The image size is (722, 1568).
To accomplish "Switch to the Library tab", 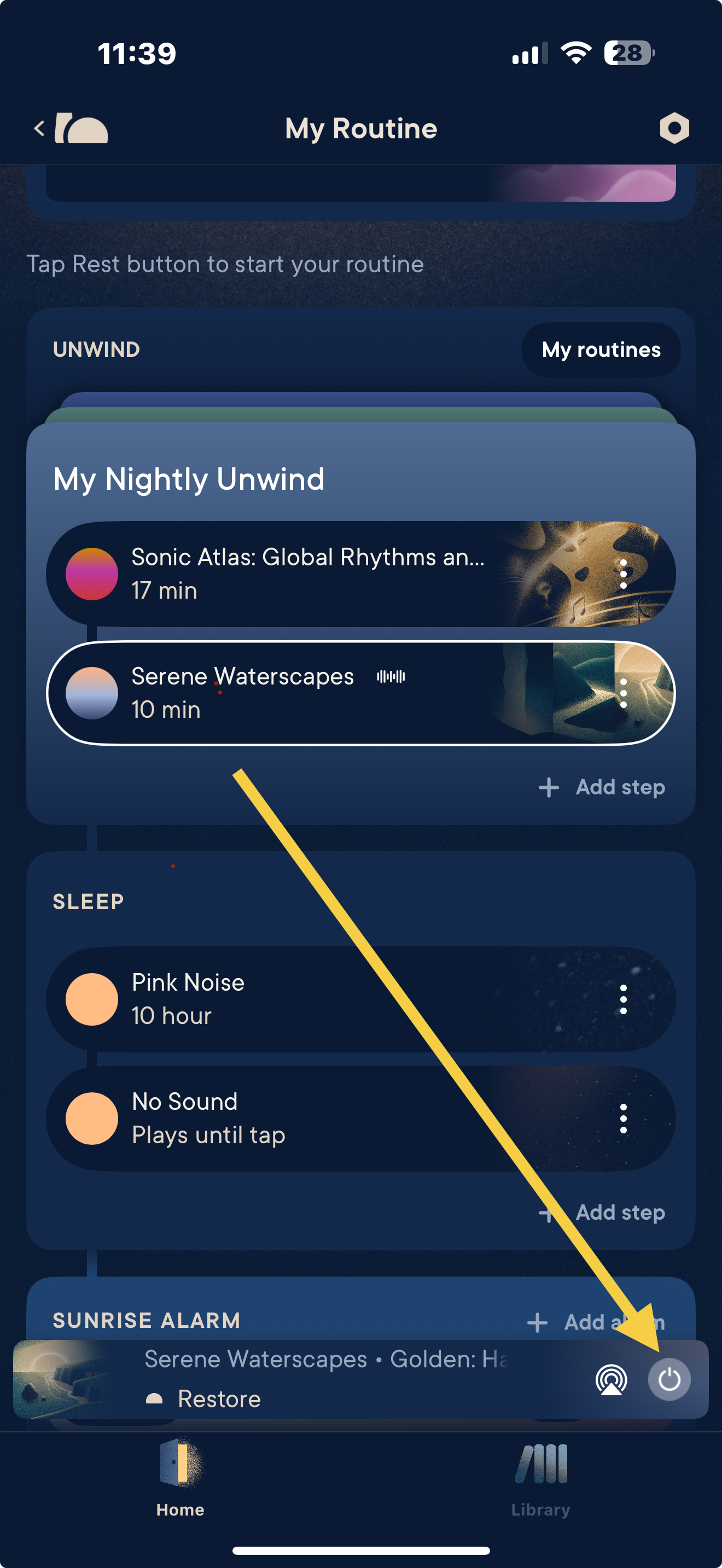I will (540, 1478).
